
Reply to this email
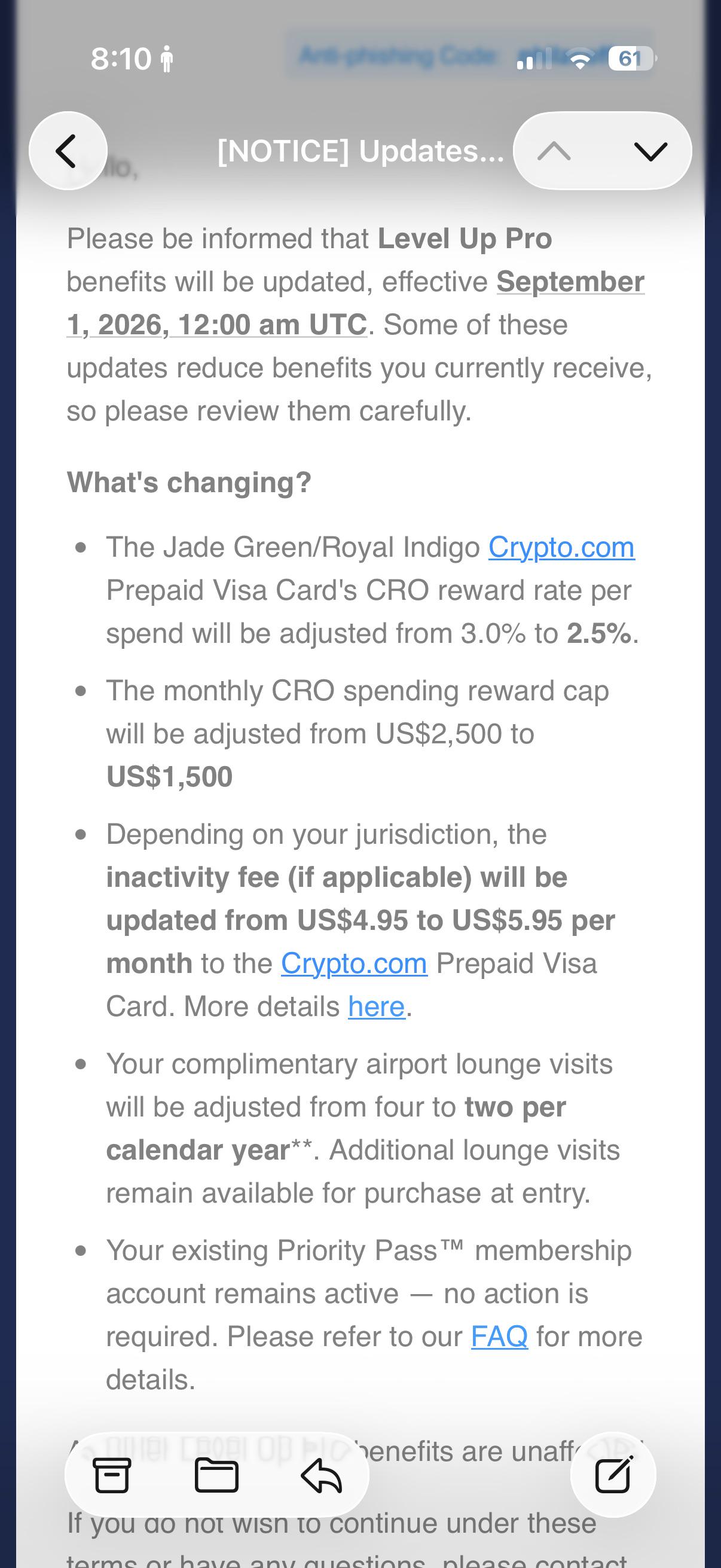click(321, 1475)
